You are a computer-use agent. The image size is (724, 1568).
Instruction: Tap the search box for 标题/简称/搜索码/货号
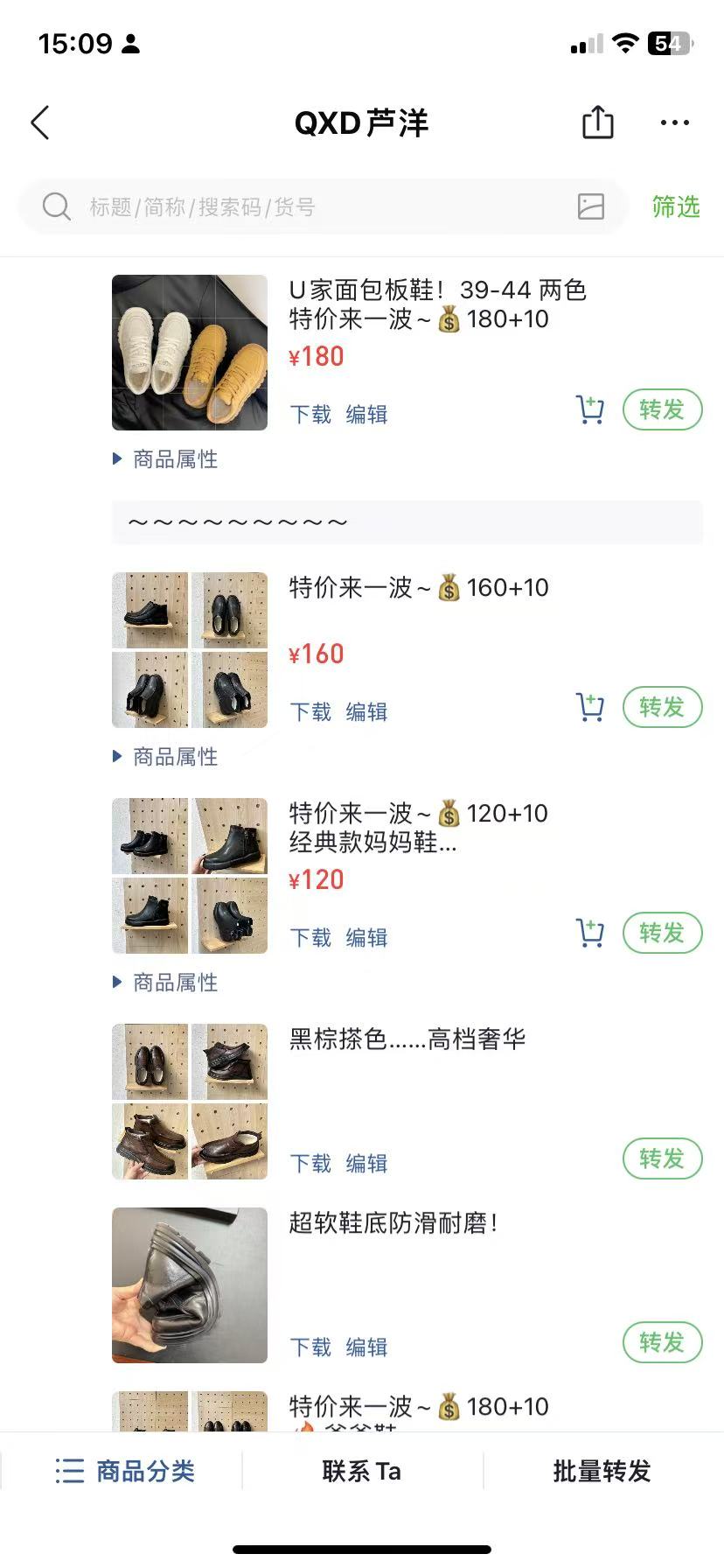coord(315,207)
